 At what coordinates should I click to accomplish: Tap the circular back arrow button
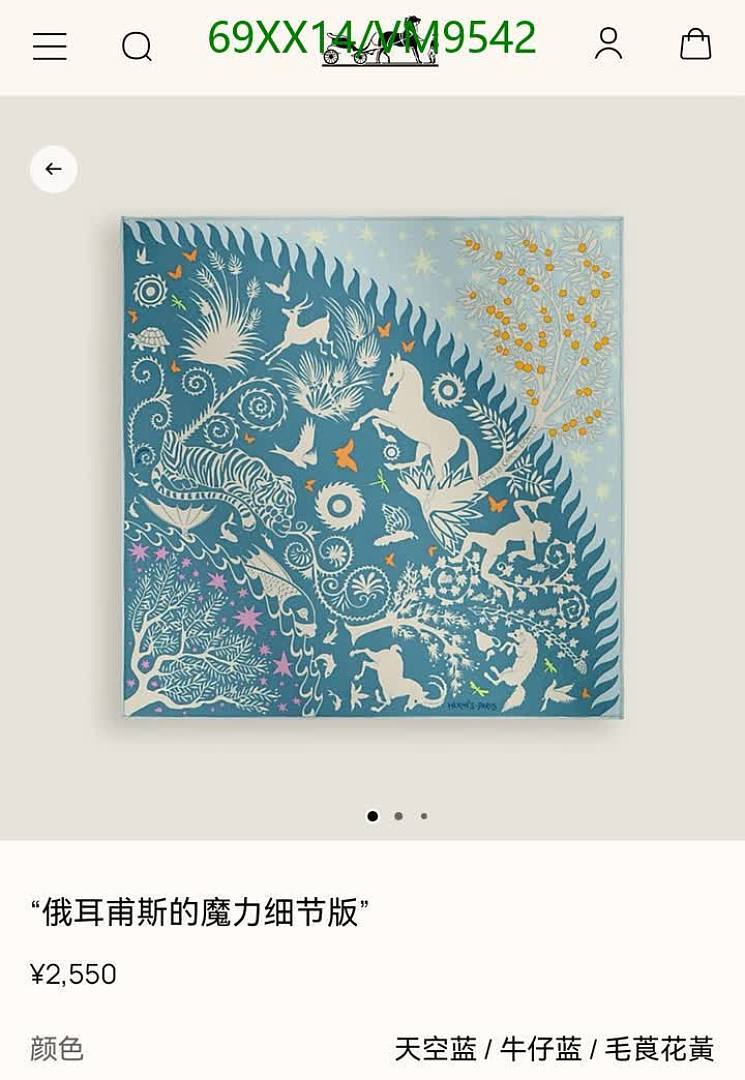click(53, 169)
